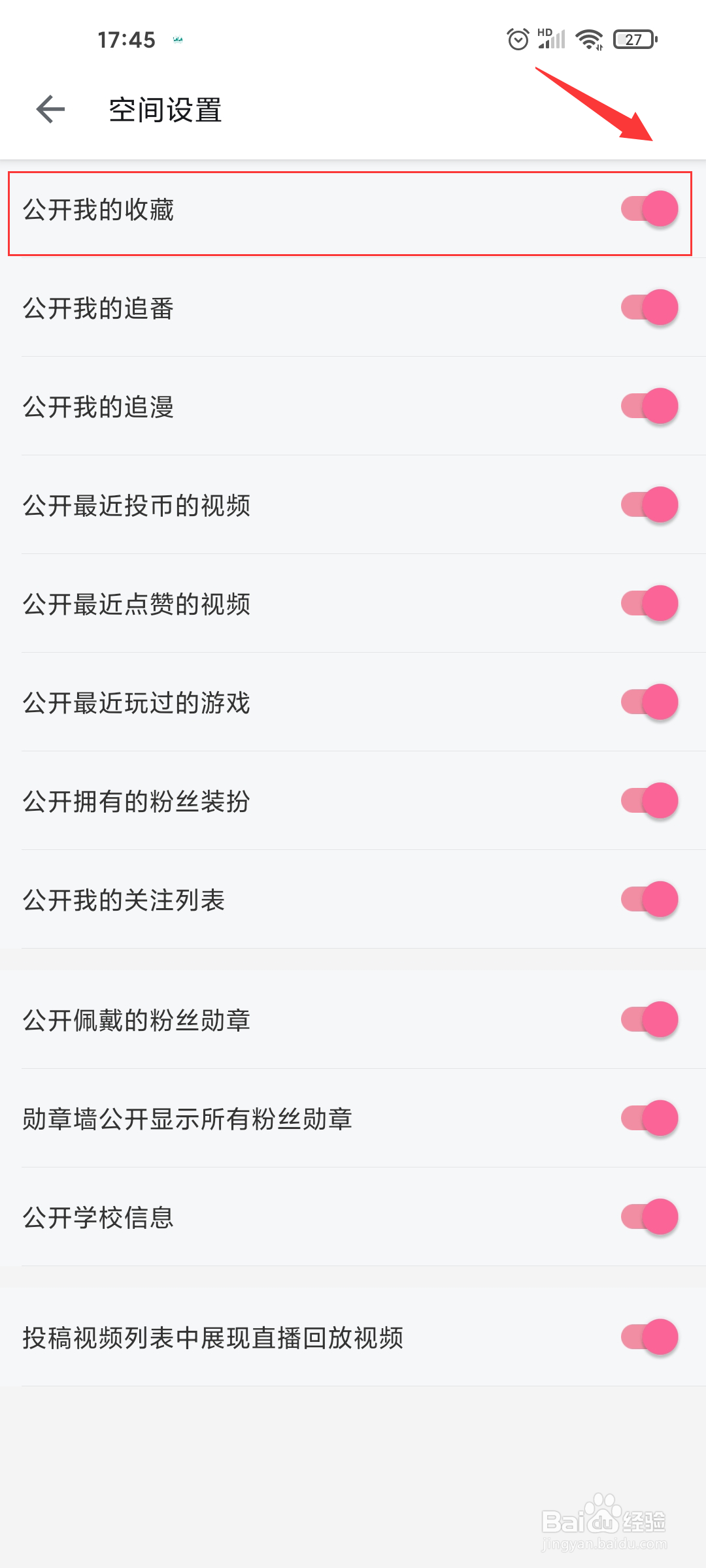Turn off 公开我的关注列表
Viewport: 706px width, 1568px height.
[649, 901]
